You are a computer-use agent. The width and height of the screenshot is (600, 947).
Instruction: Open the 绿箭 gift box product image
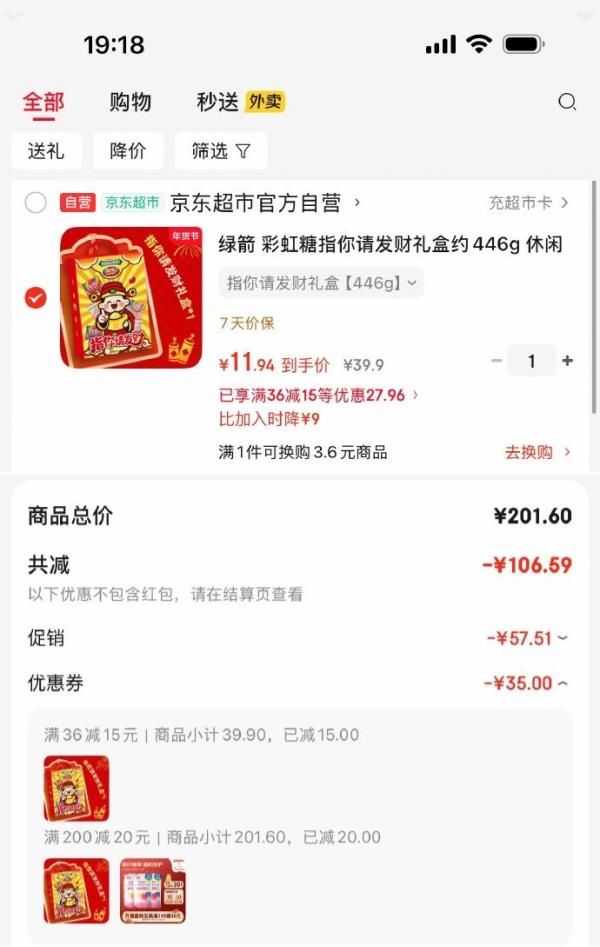131,297
